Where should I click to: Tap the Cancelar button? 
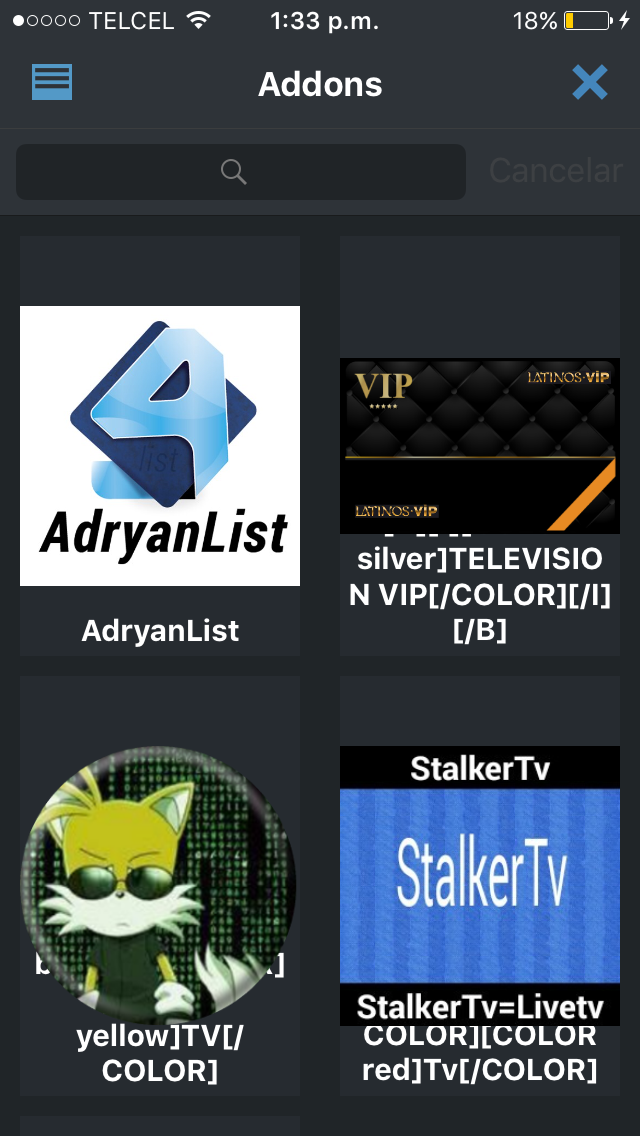pyautogui.click(x=555, y=171)
